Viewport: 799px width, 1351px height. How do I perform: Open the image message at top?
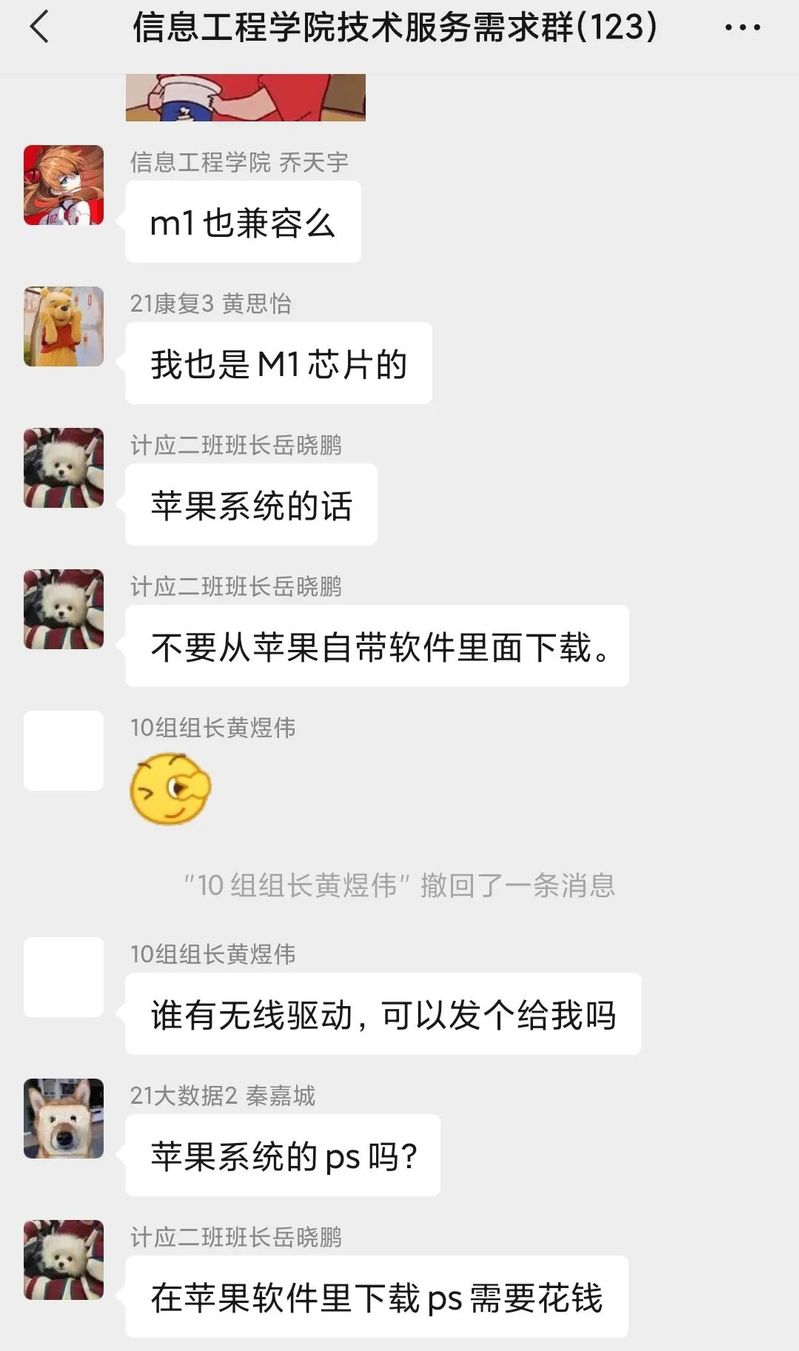[245, 97]
